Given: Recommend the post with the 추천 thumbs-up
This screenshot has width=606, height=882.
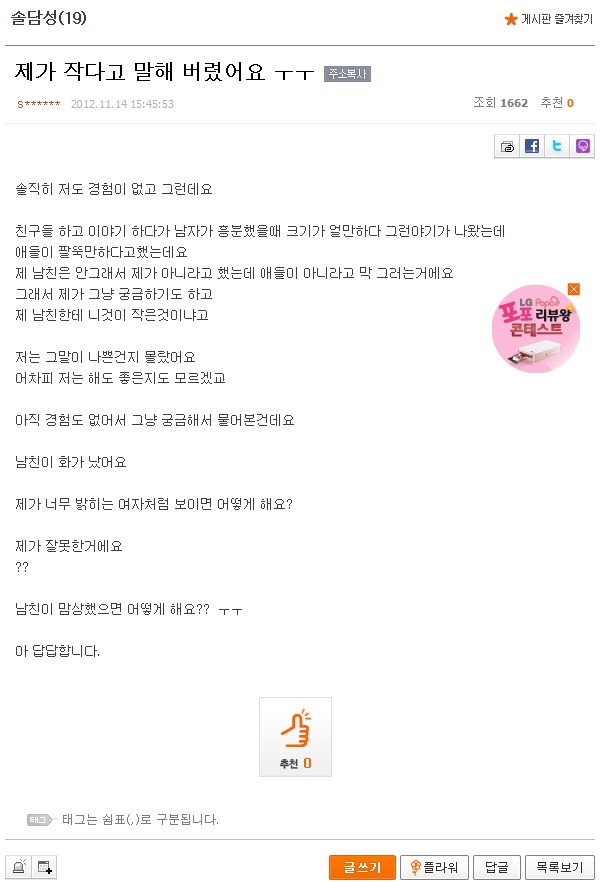Looking at the screenshot, I should [x=295, y=737].
